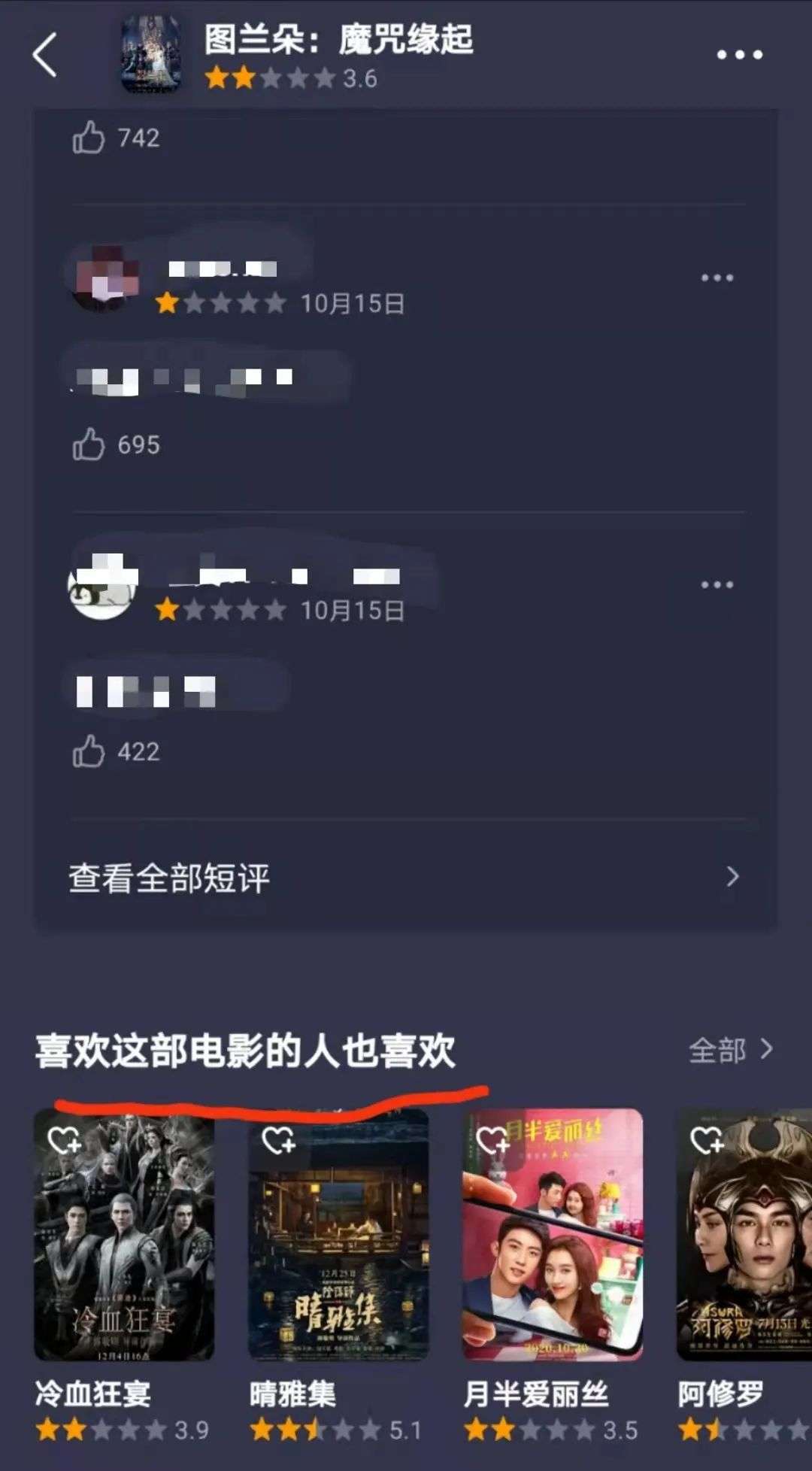Add 冷血狂宴 to wishlist with heart icon
The image size is (812, 1471).
click(x=64, y=1140)
